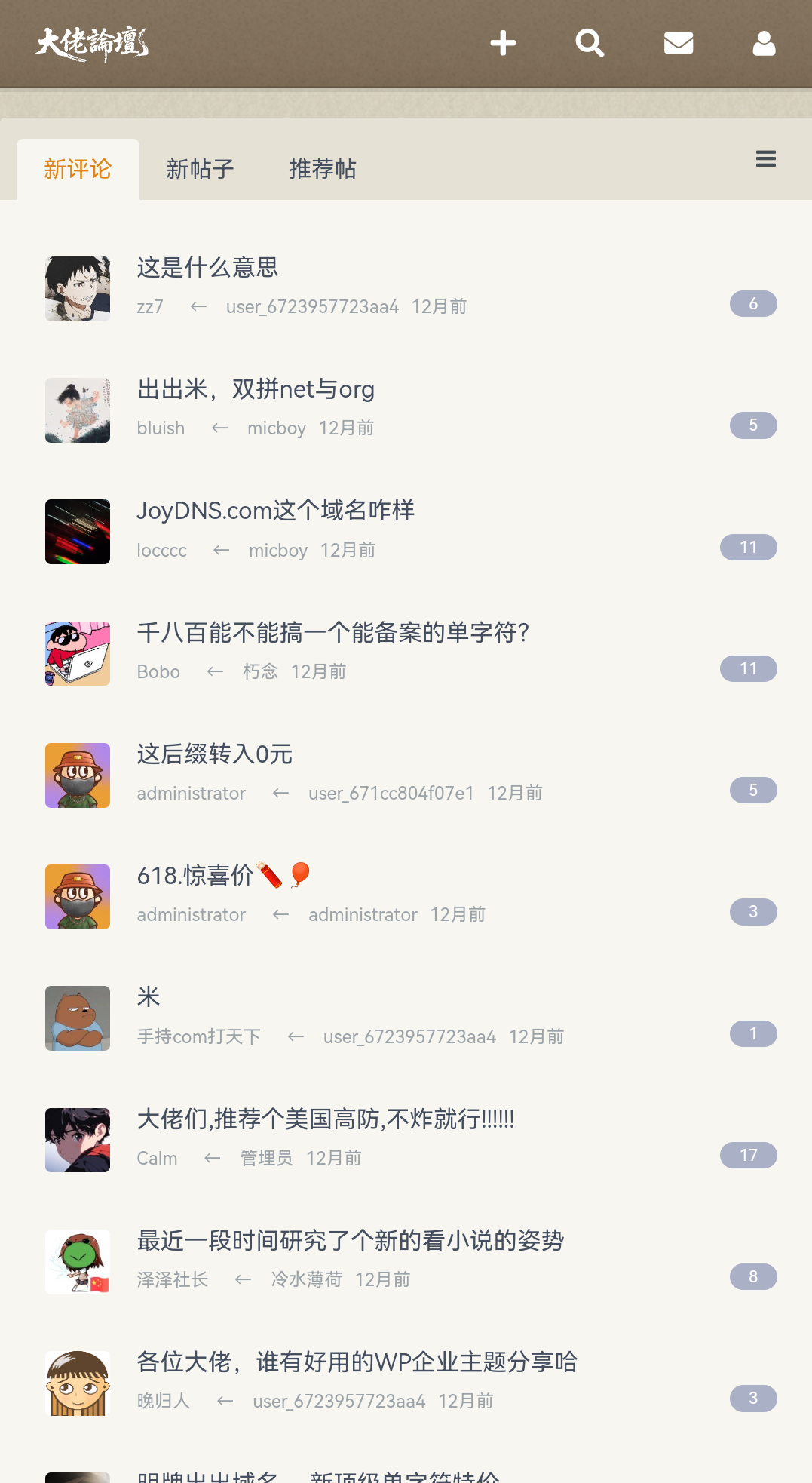Open the 618.惊喜价 post
812x1483 pixels.
(196, 875)
